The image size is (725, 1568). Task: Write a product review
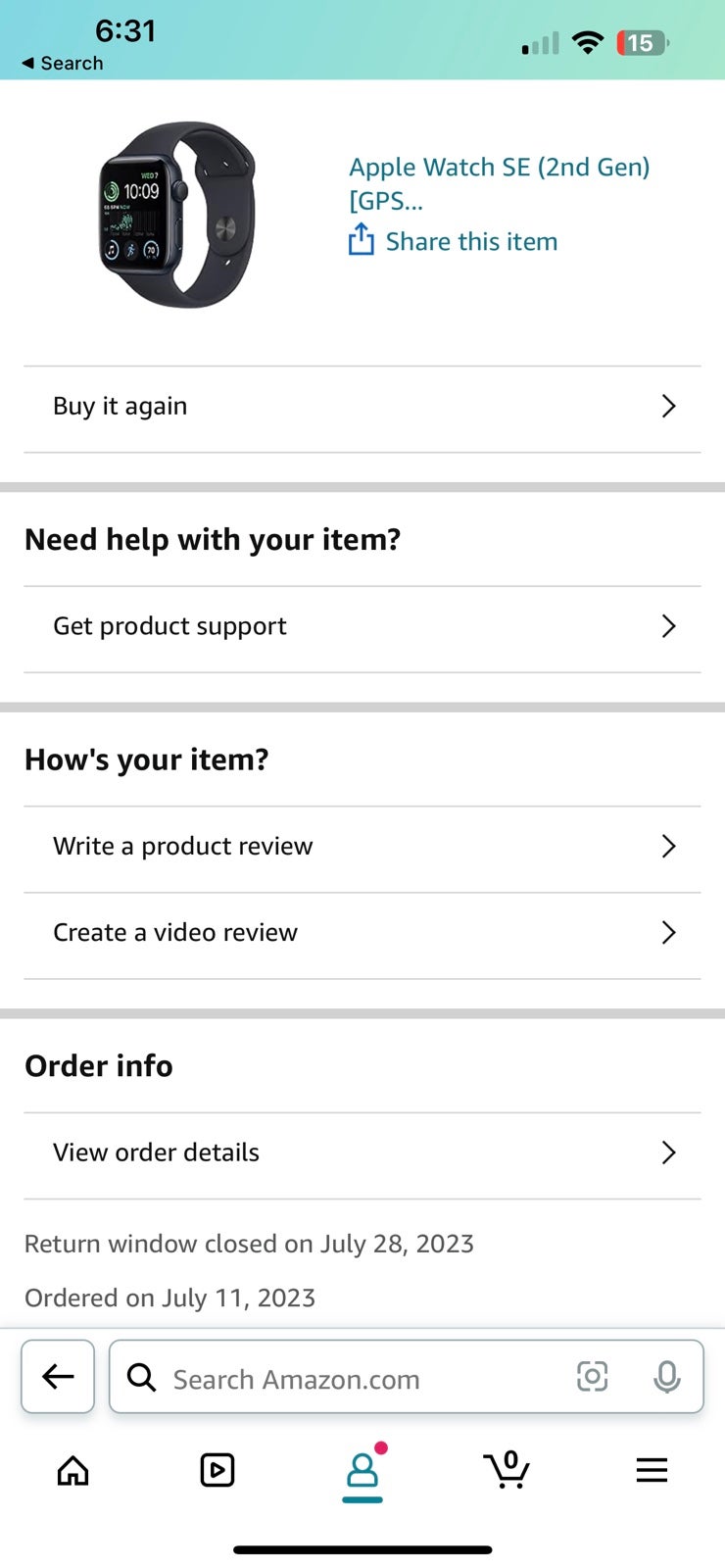362,847
